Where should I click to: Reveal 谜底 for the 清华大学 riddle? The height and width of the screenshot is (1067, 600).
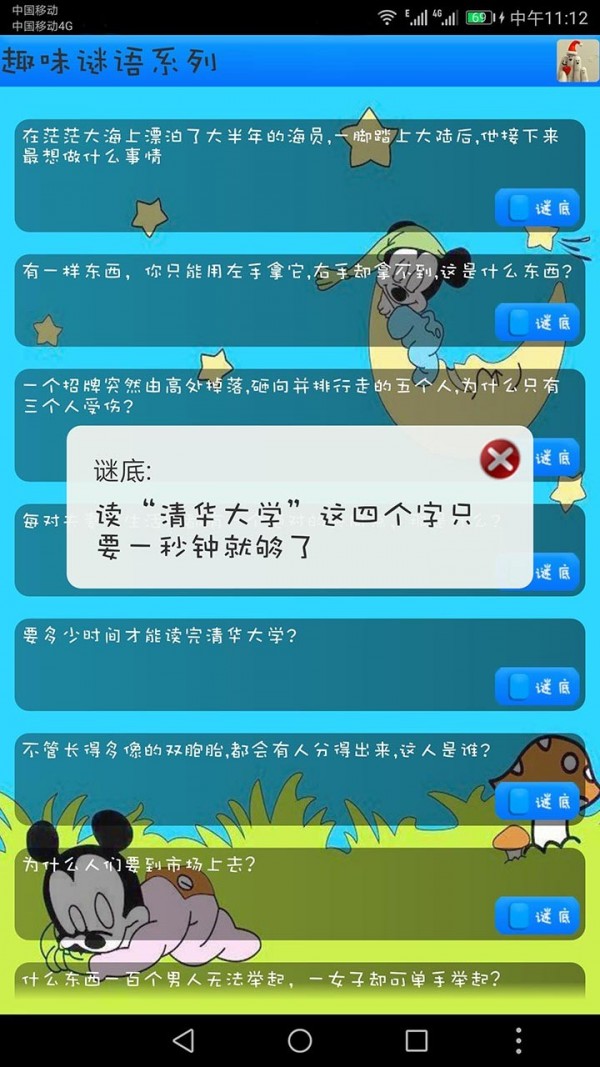pos(537,687)
